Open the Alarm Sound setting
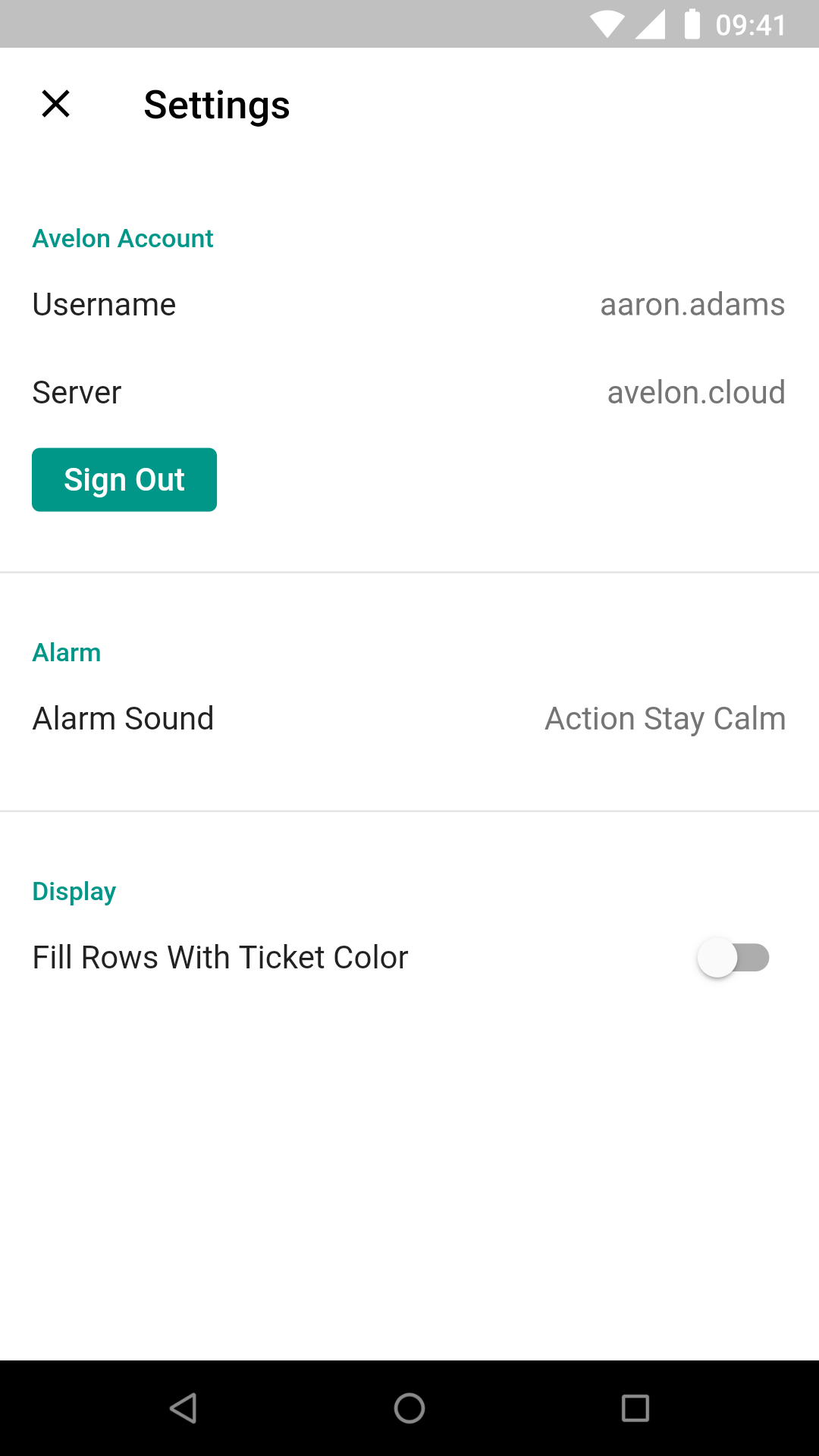 click(x=409, y=718)
